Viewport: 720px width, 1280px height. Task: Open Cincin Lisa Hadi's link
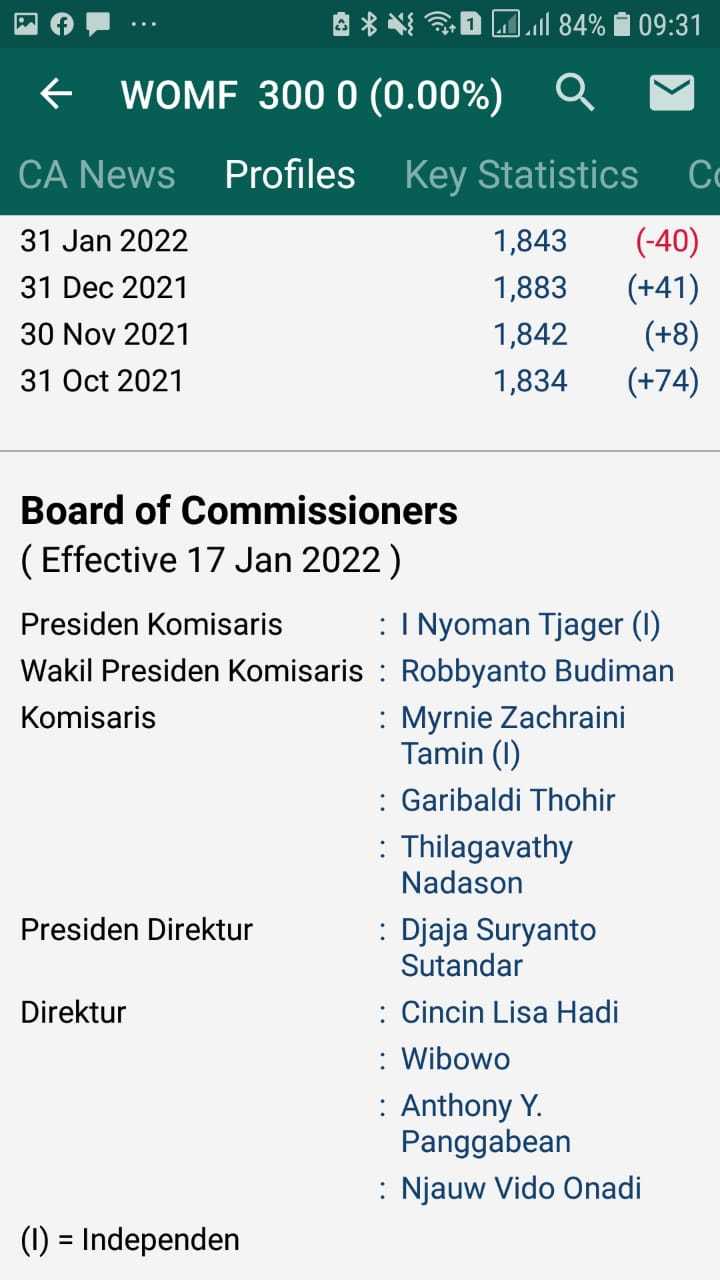[510, 1012]
